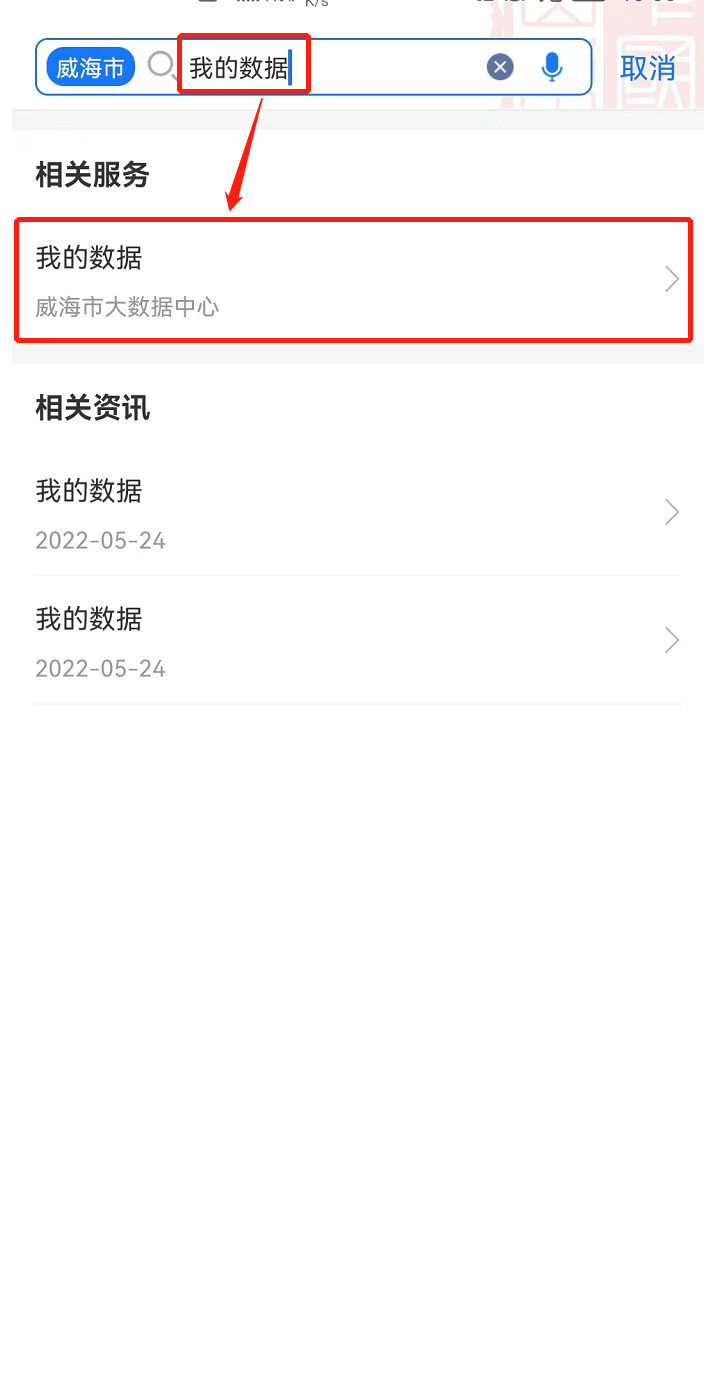Clear the search text with X icon
This screenshot has width=707, height=1400.
coord(500,67)
